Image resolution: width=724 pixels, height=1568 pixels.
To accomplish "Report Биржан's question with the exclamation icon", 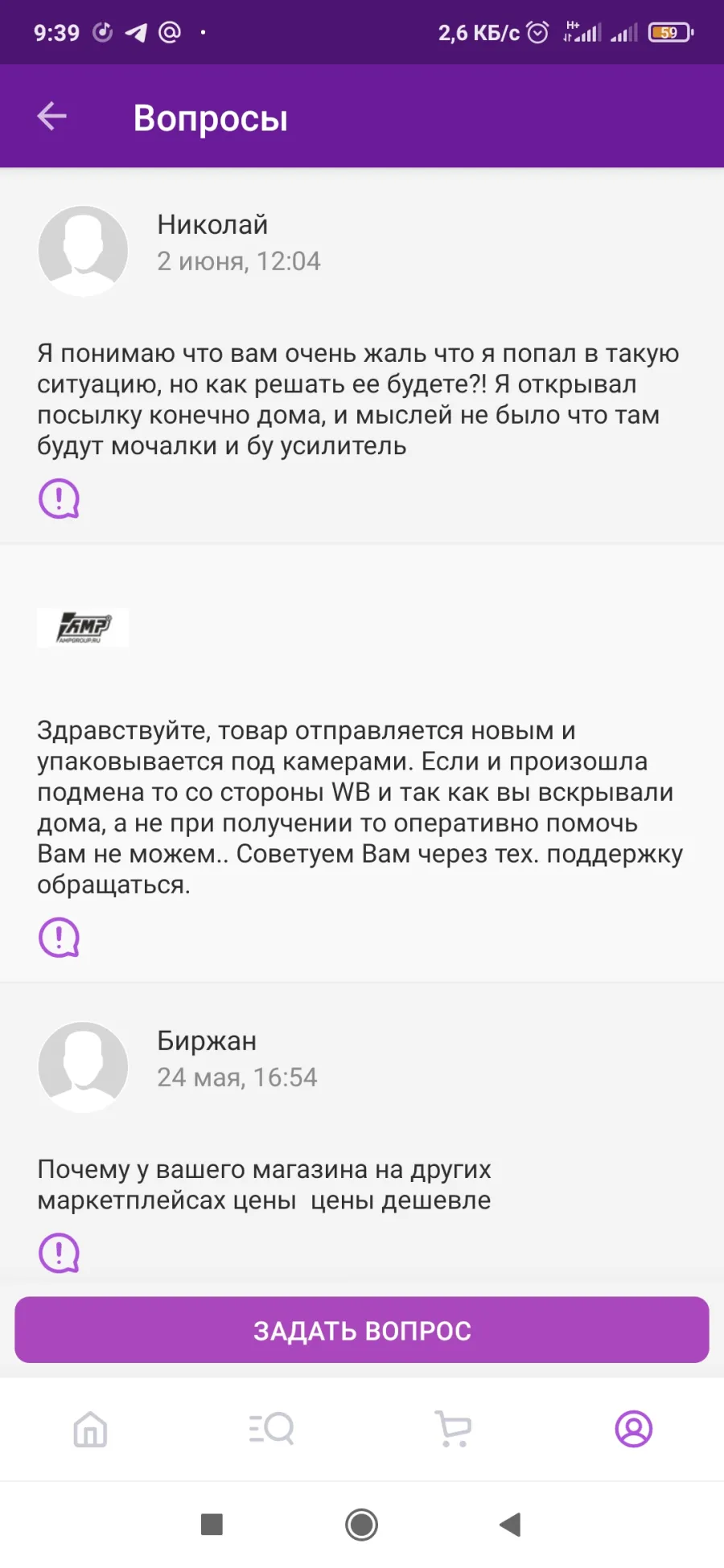I will pos(59,1253).
